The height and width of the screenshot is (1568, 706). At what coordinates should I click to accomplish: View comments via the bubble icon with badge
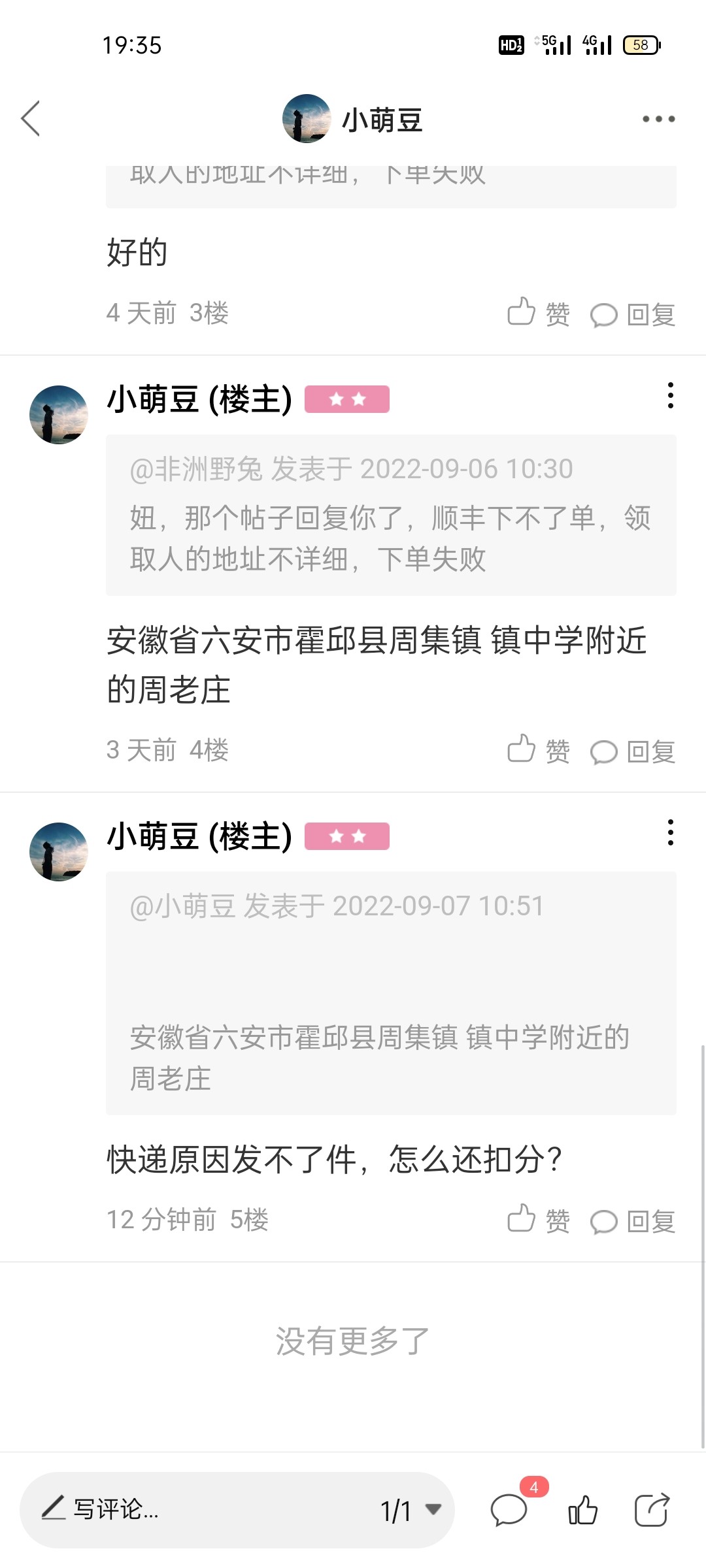(x=509, y=1510)
